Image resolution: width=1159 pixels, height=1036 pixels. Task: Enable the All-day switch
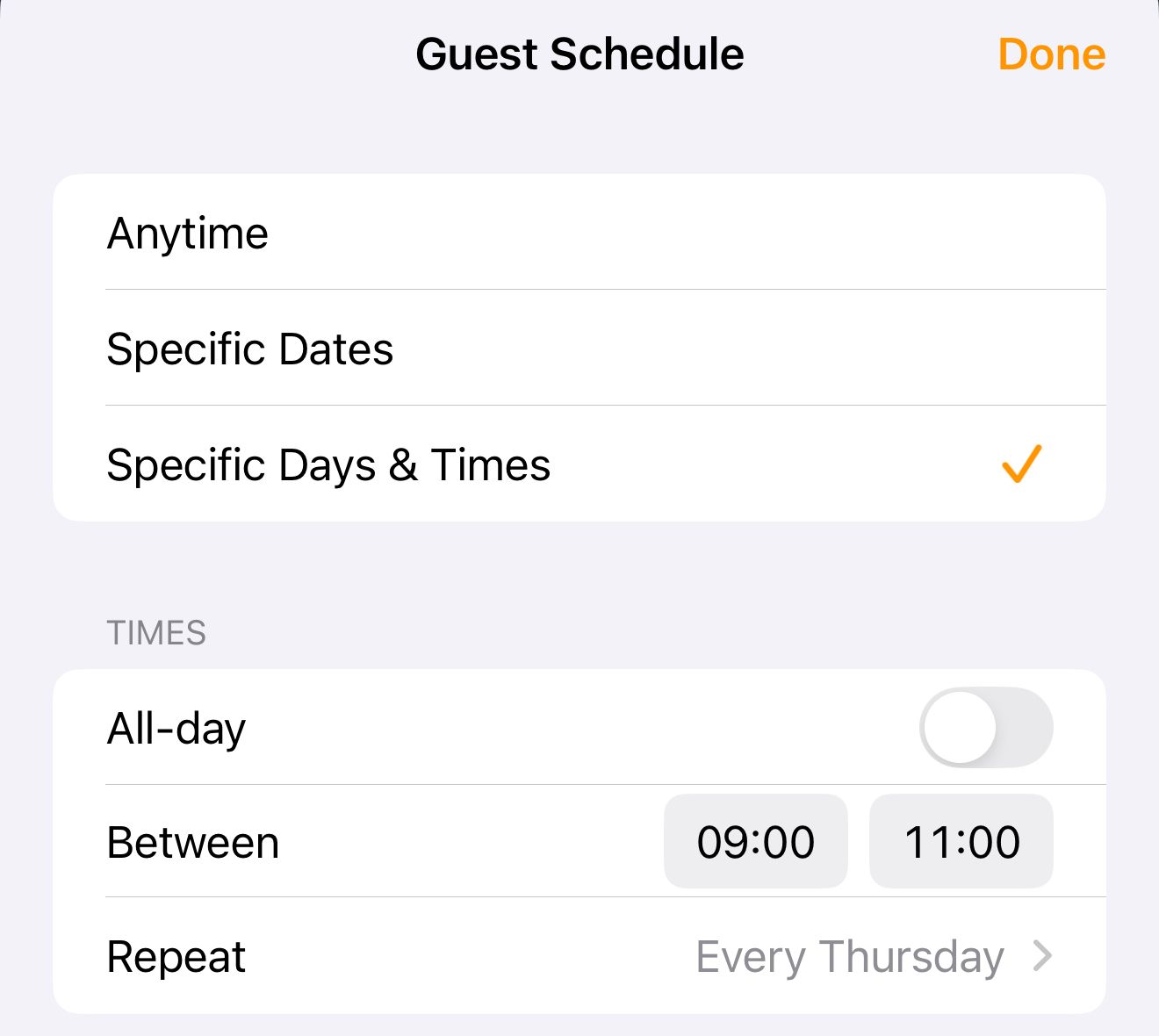(985, 728)
